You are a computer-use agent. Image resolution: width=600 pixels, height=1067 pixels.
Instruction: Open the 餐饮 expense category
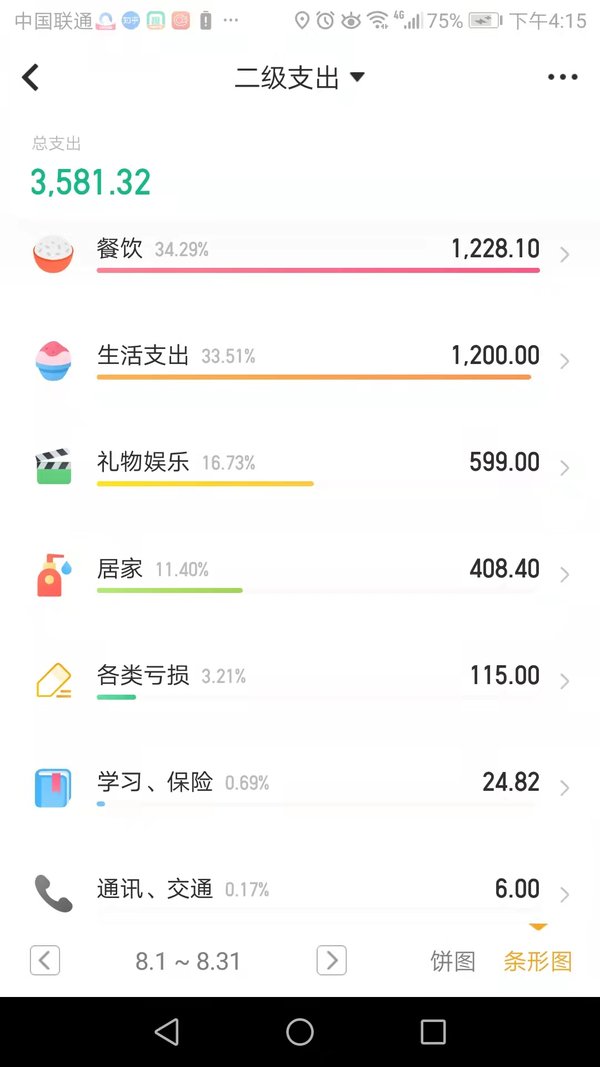point(300,254)
